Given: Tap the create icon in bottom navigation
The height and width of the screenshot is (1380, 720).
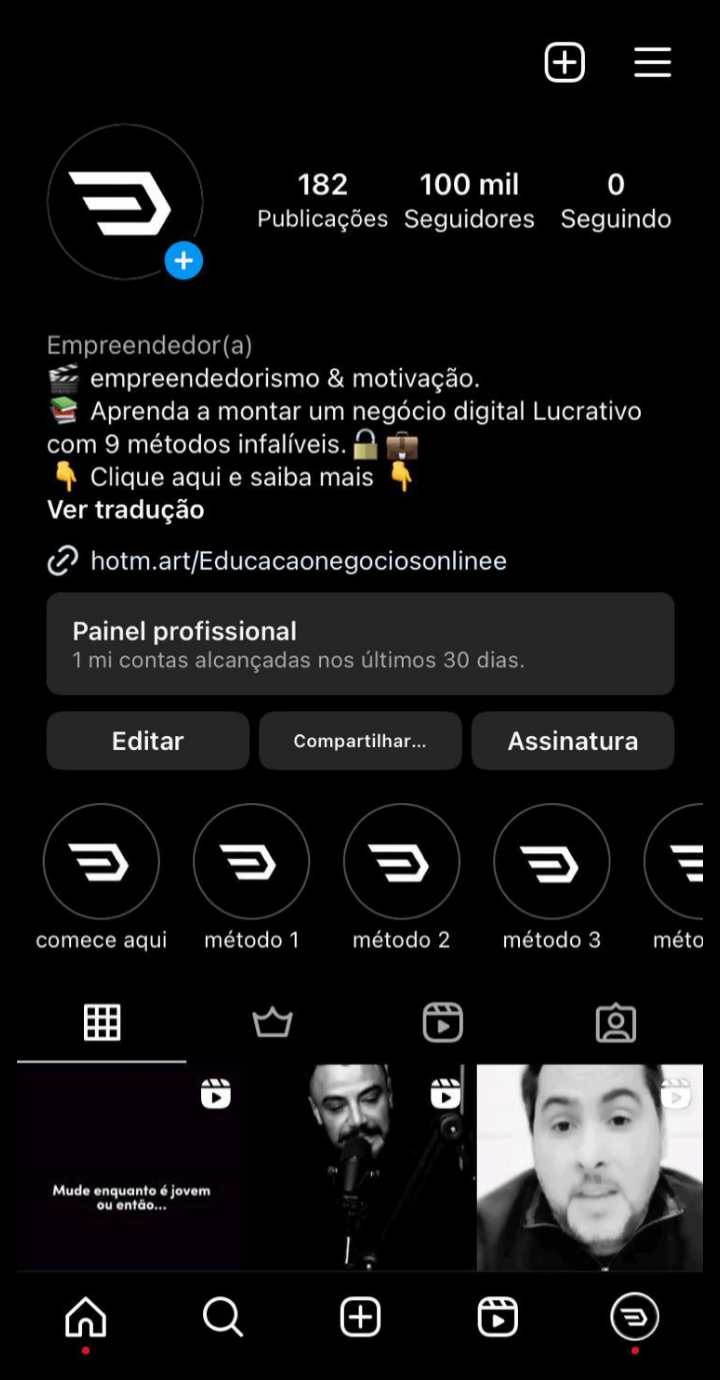Looking at the screenshot, I should (x=361, y=1317).
